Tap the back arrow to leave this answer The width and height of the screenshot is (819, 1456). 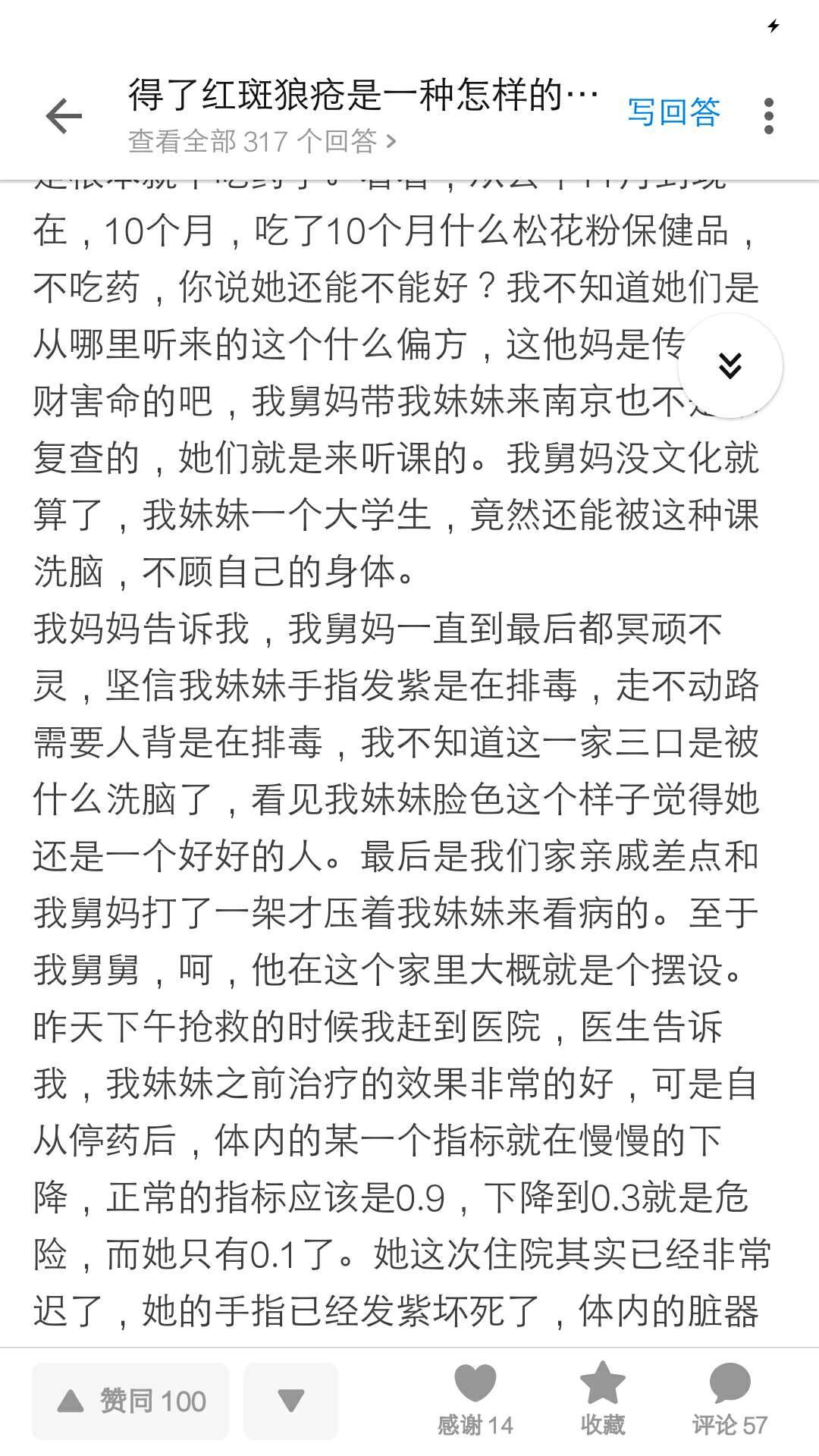(64, 115)
